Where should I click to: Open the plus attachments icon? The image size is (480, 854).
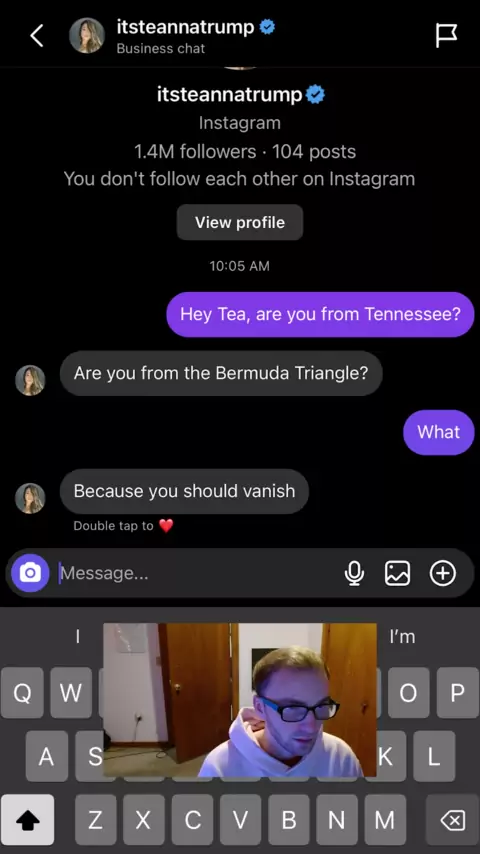pyautogui.click(x=442, y=573)
